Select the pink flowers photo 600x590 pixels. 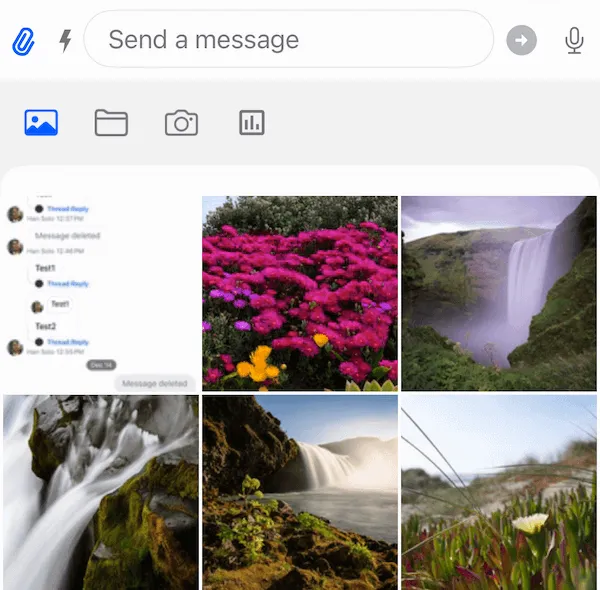[x=299, y=292]
